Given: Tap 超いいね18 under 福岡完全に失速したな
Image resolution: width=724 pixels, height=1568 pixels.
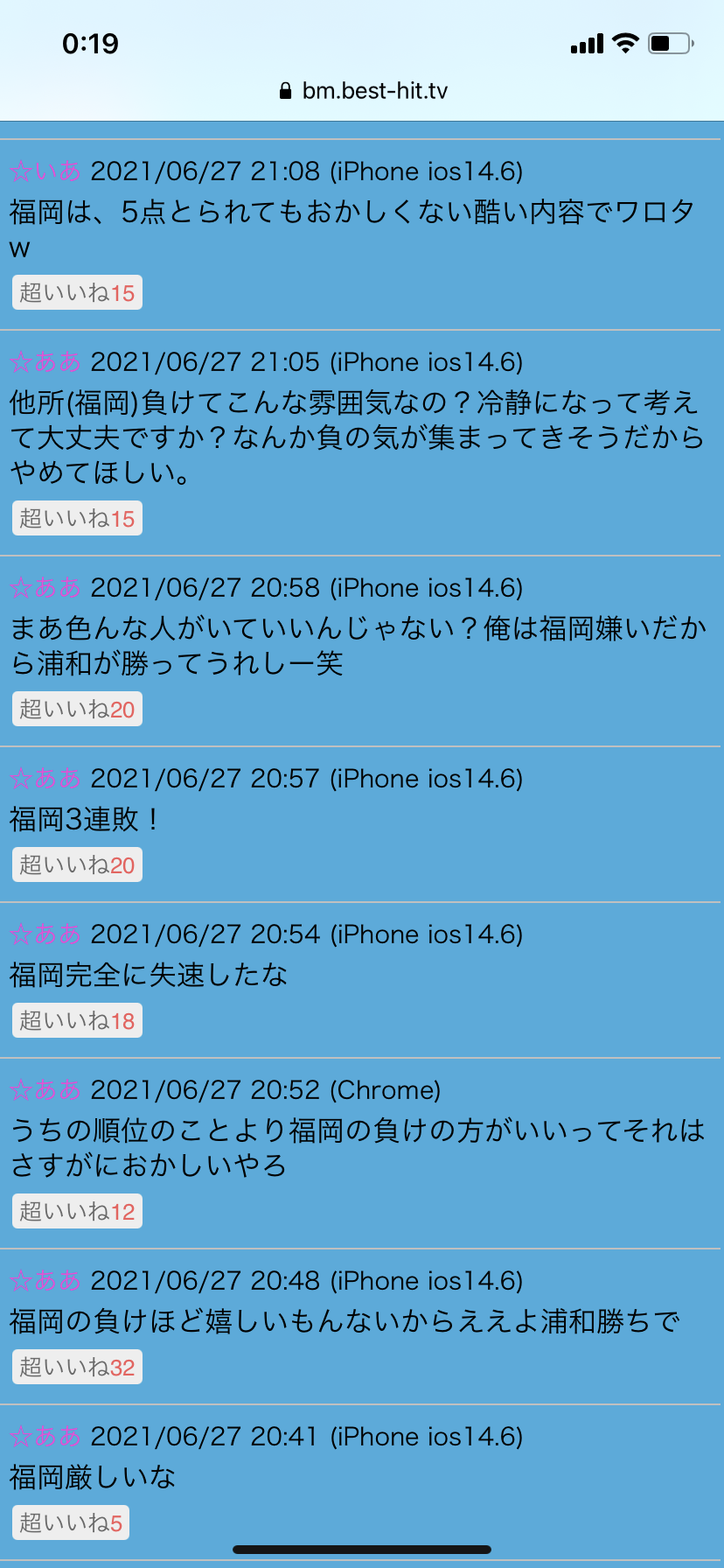Looking at the screenshot, I should click(77, 1021).
